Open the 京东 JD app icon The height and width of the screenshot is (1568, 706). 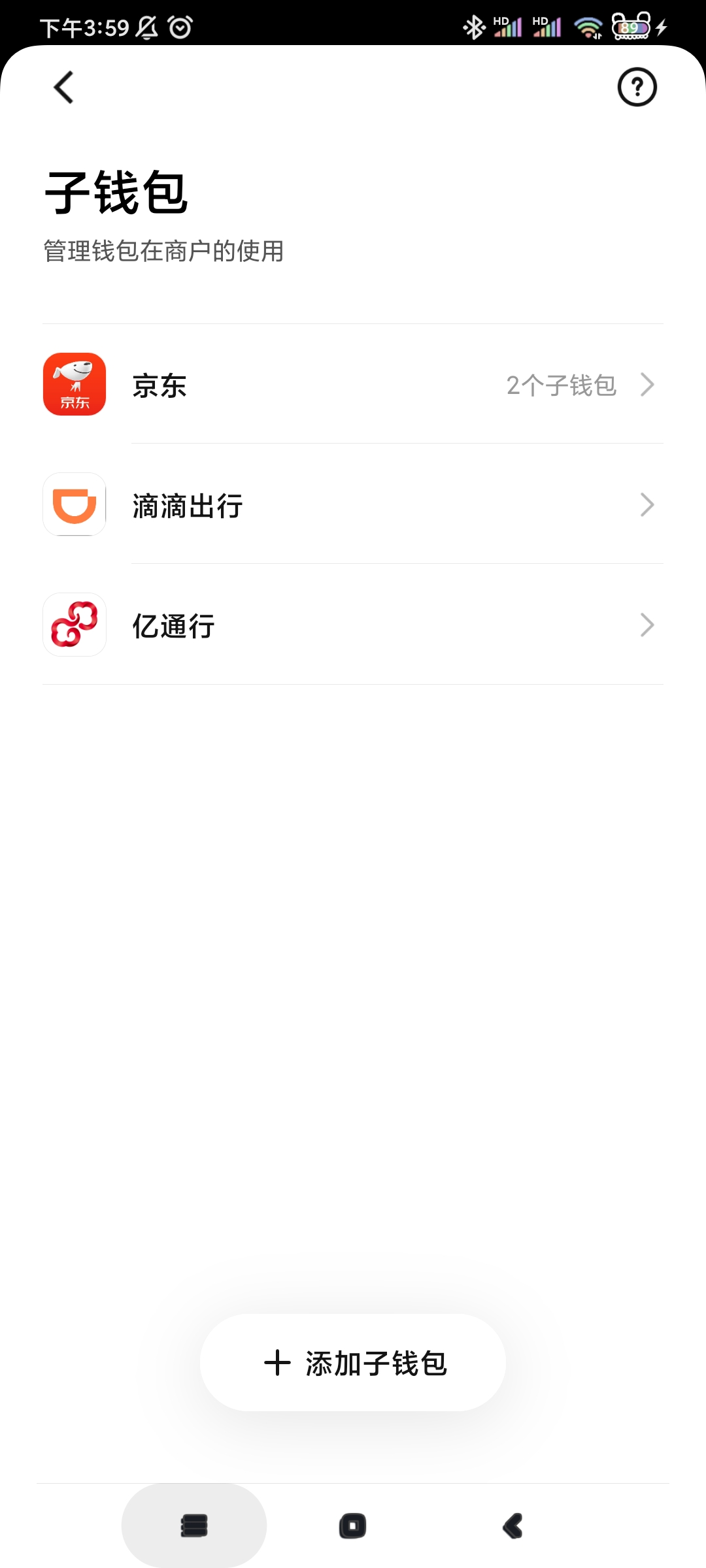74,384
